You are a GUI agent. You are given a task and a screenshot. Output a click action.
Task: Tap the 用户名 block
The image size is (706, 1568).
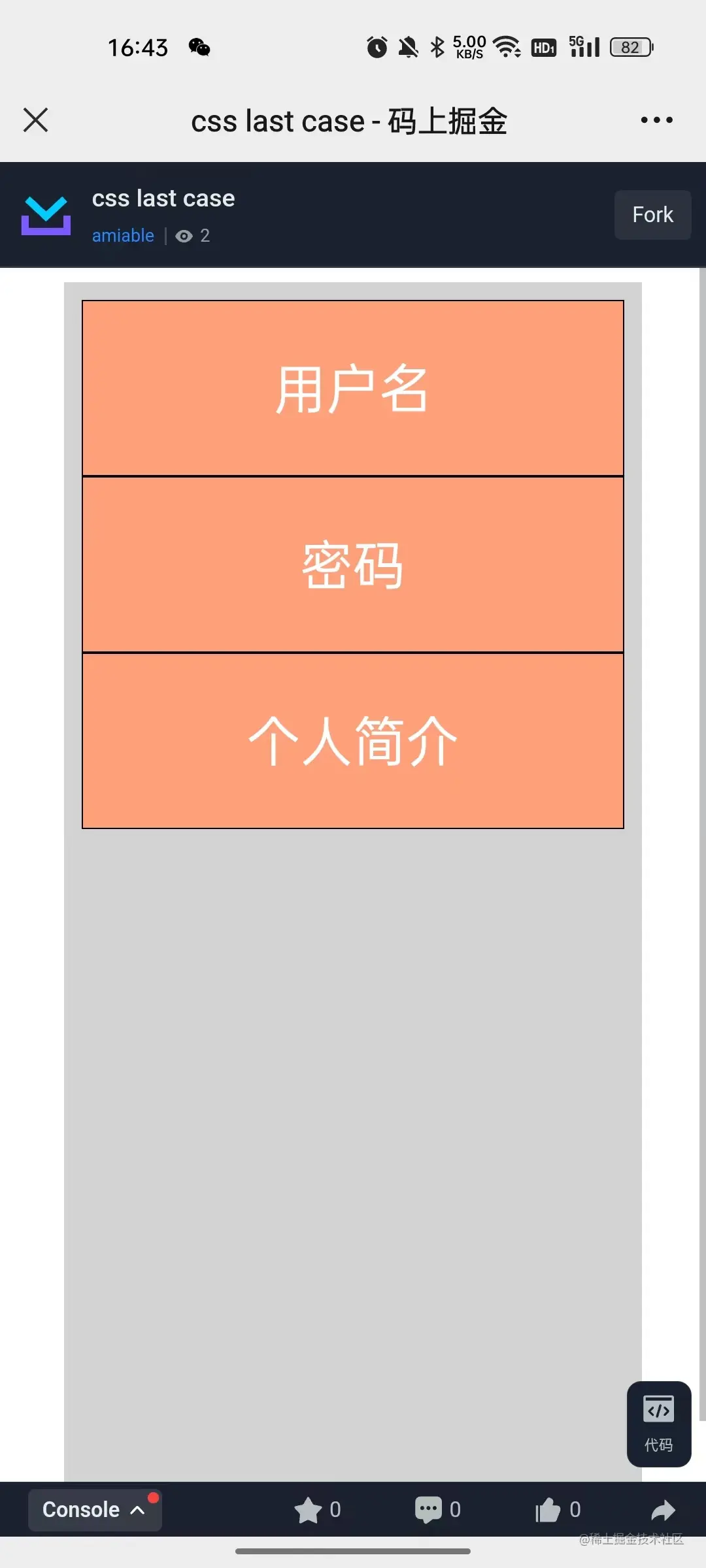point(353,389)
